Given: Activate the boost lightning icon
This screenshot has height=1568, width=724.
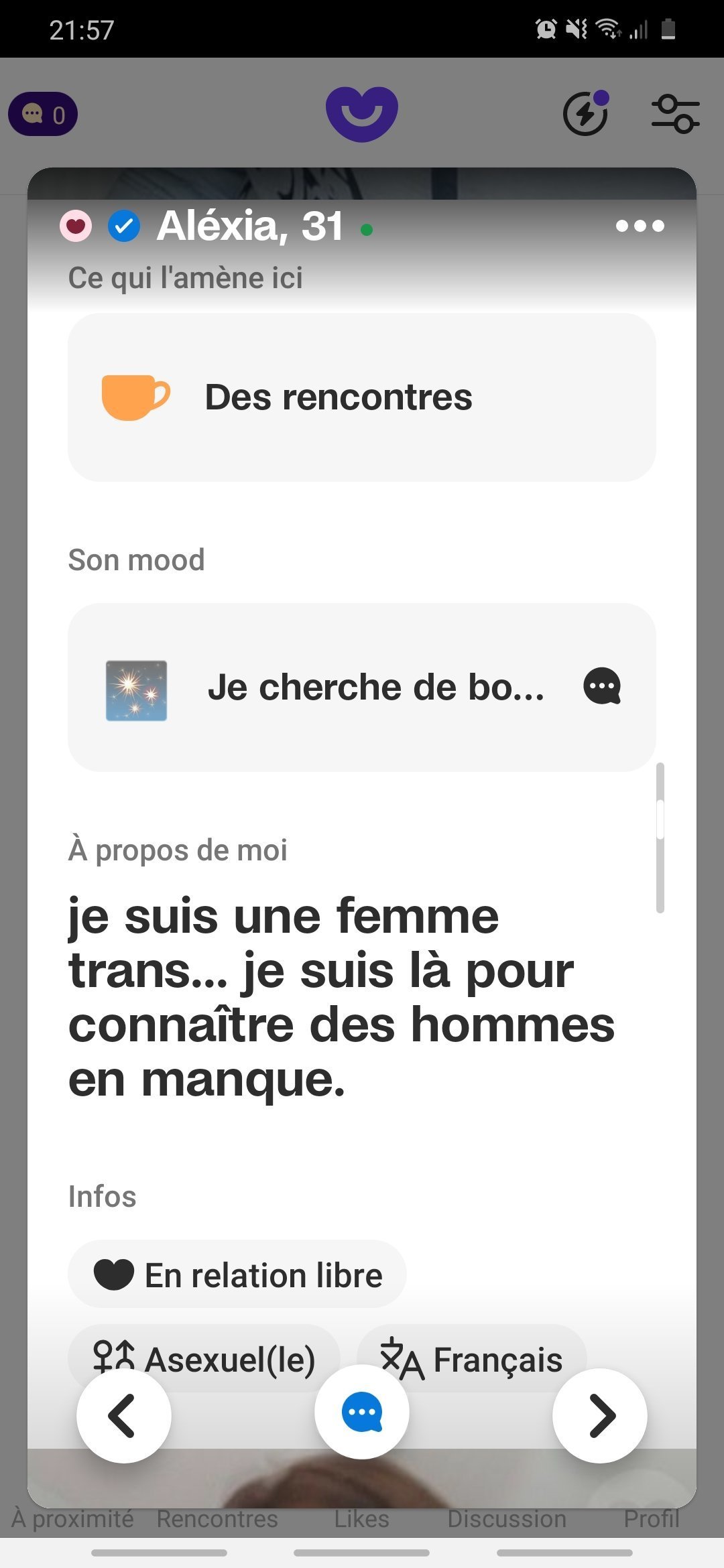Looking at the screenshot, I should pos(586,114).
